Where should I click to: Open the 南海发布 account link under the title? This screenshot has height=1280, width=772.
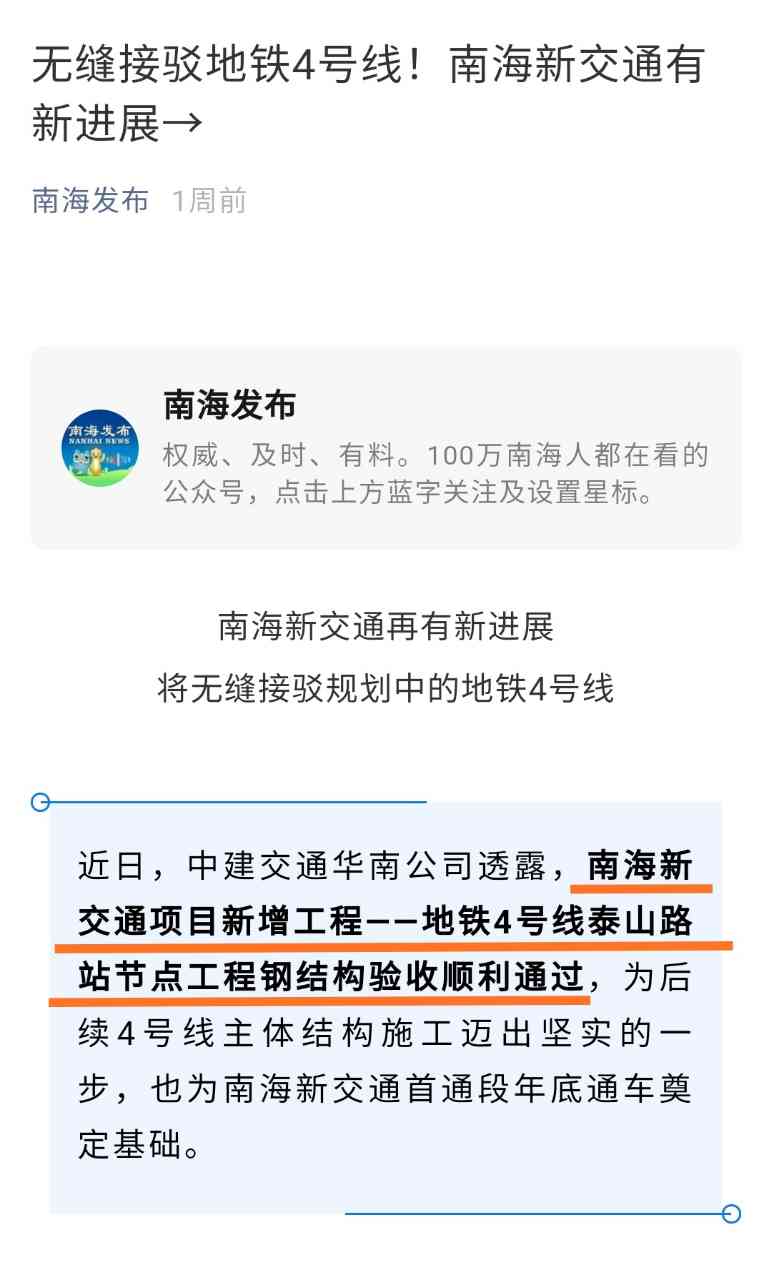click(90, 201)
